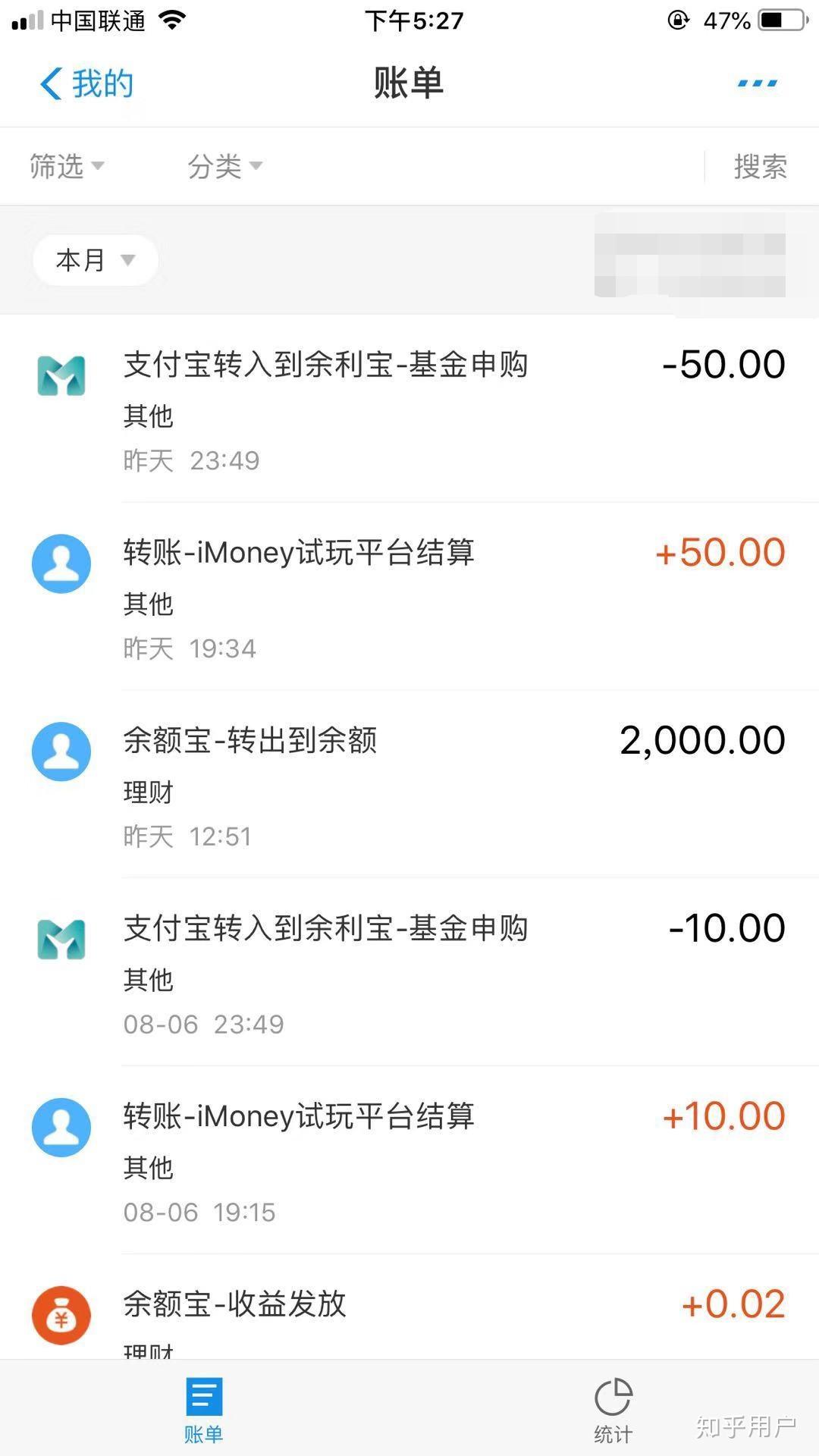Switch to the 统计 tab
This screenshot has height=1456, width=819.
point(613,1409)
